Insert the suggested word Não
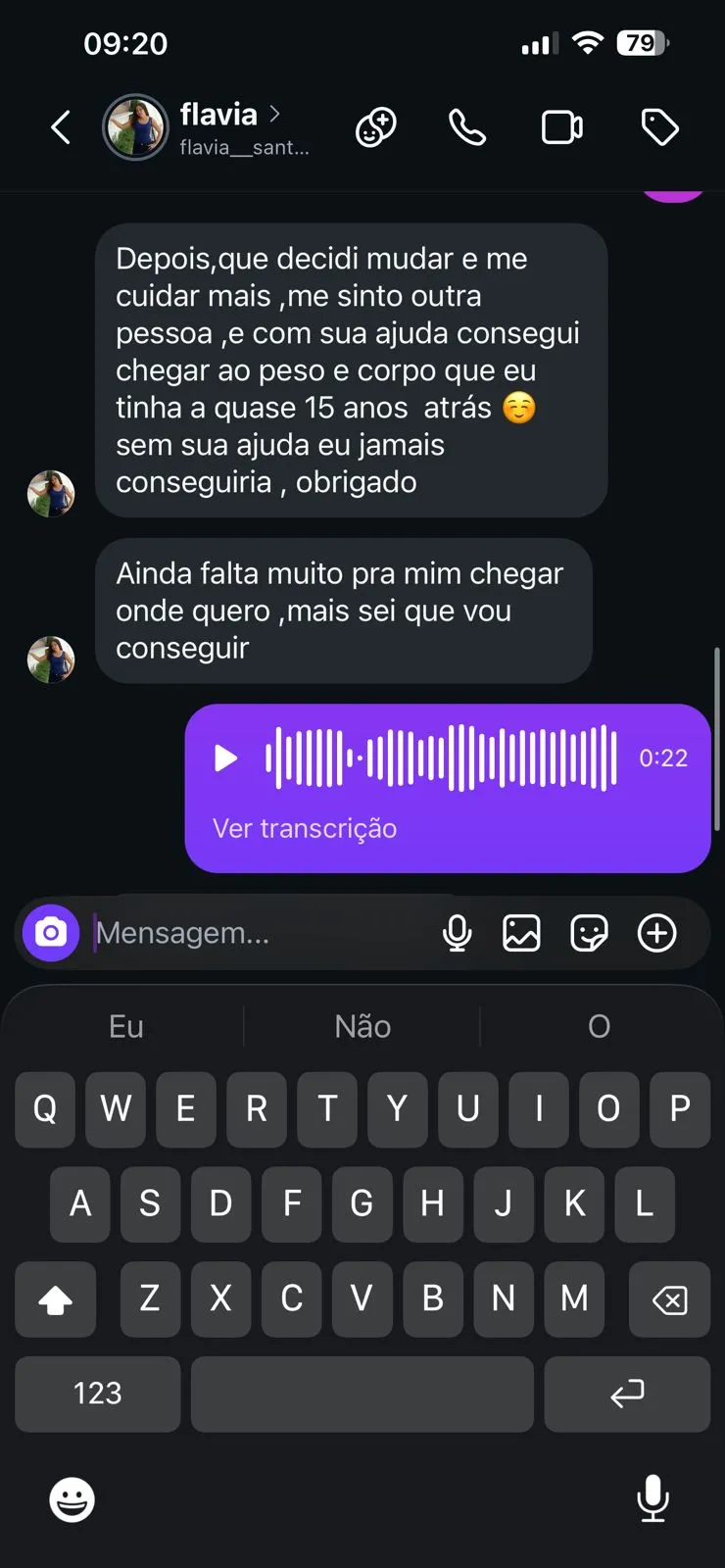This screenshot has width=725, height=1568. pyautogui.click(x=362, y=1026)
